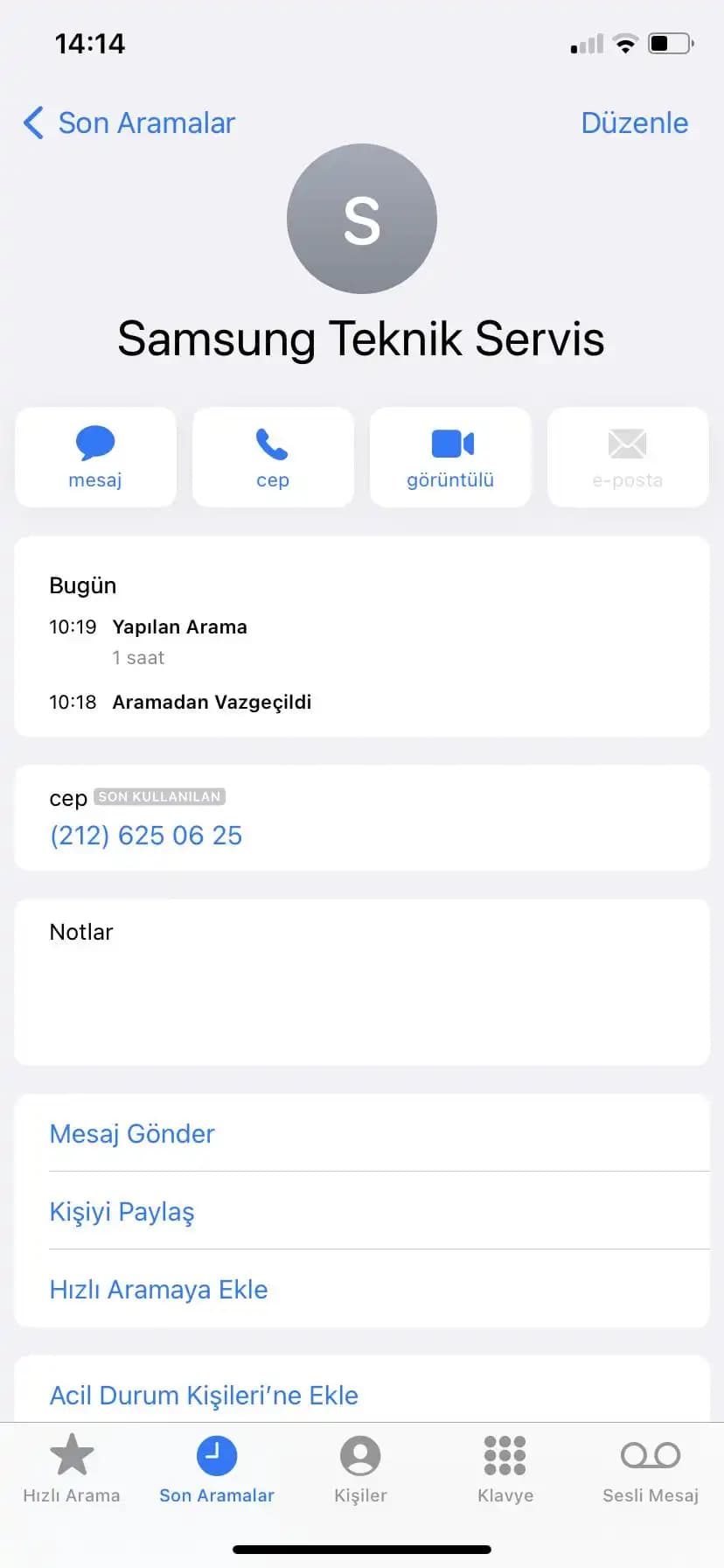Tap Acil Durum Kişileri'ne Ekle

point(204,1395)
